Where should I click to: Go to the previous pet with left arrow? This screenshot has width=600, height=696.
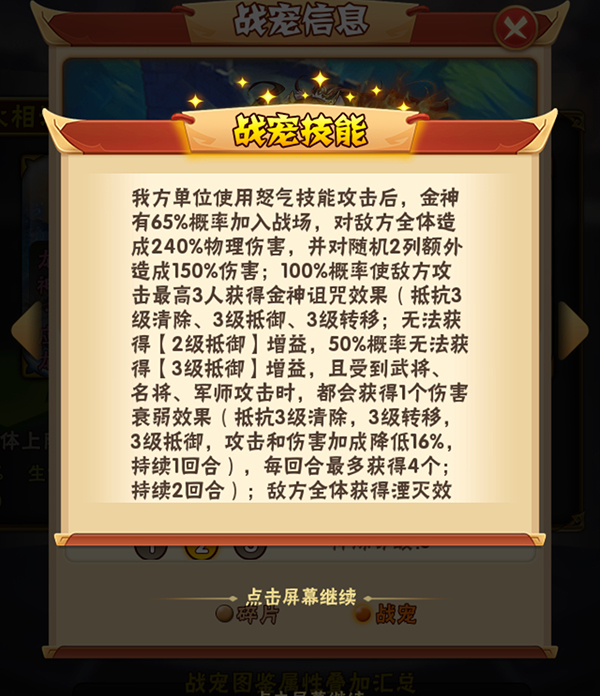click(x=25, y=330)
